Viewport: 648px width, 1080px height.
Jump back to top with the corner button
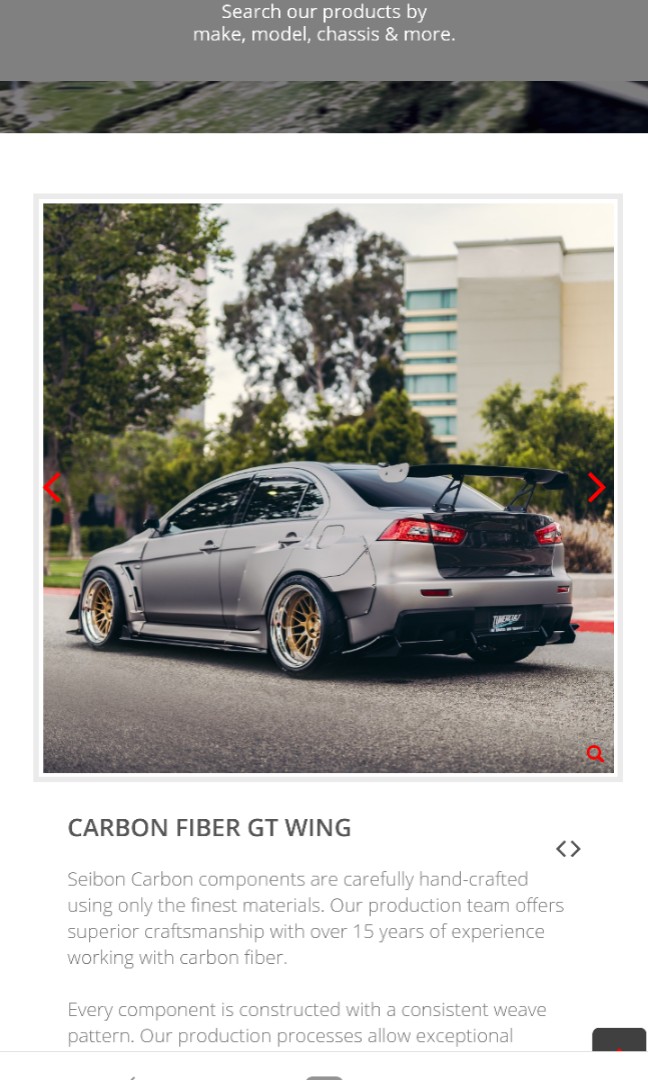619,1042
